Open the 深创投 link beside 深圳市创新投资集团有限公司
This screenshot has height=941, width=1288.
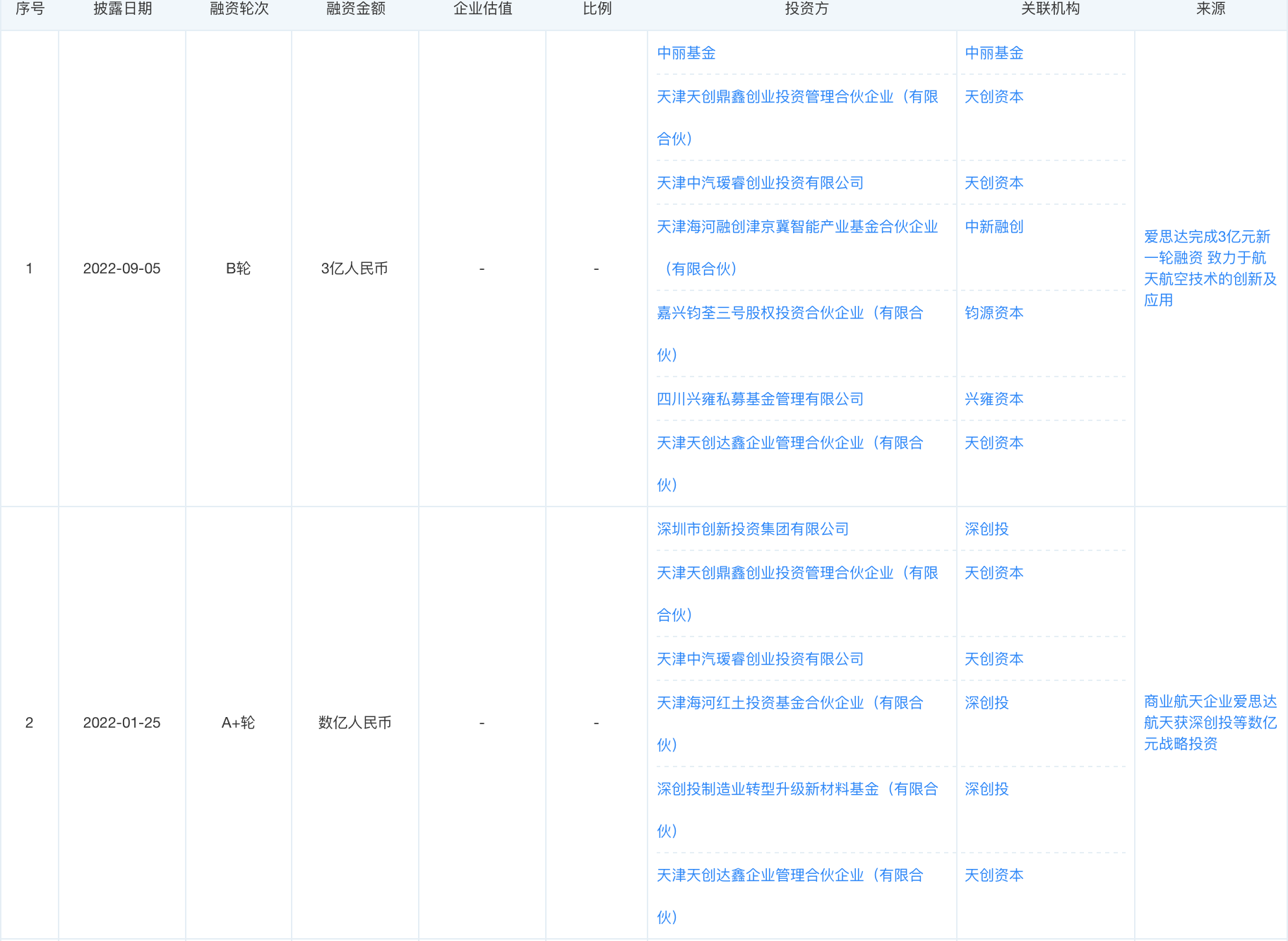(x=986, y=529)
